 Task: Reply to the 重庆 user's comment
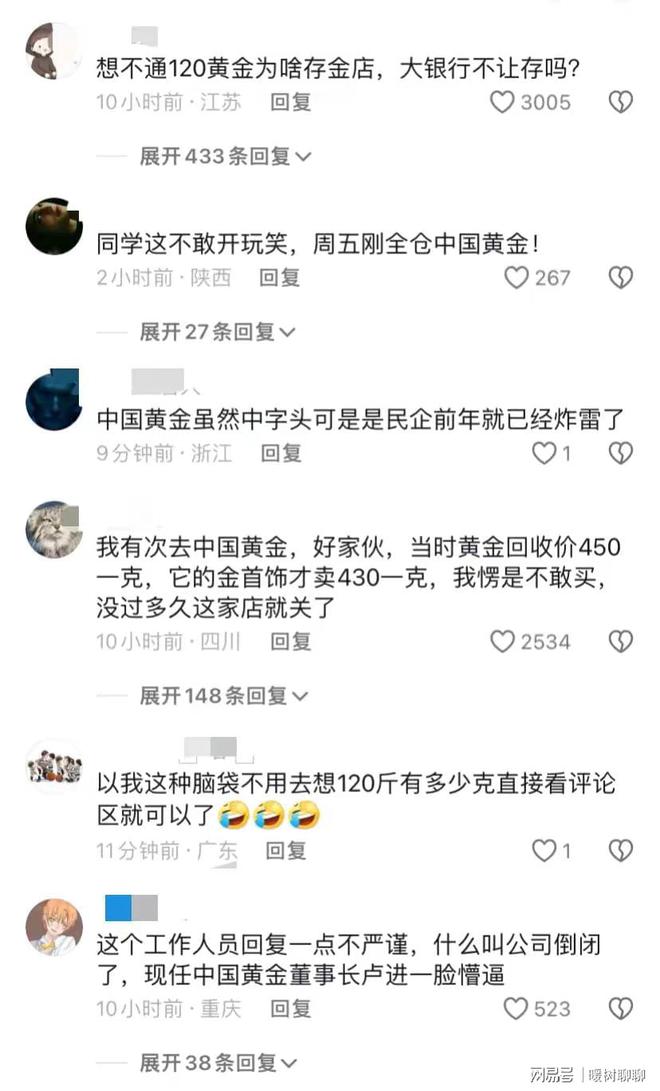pos(290,1009)
